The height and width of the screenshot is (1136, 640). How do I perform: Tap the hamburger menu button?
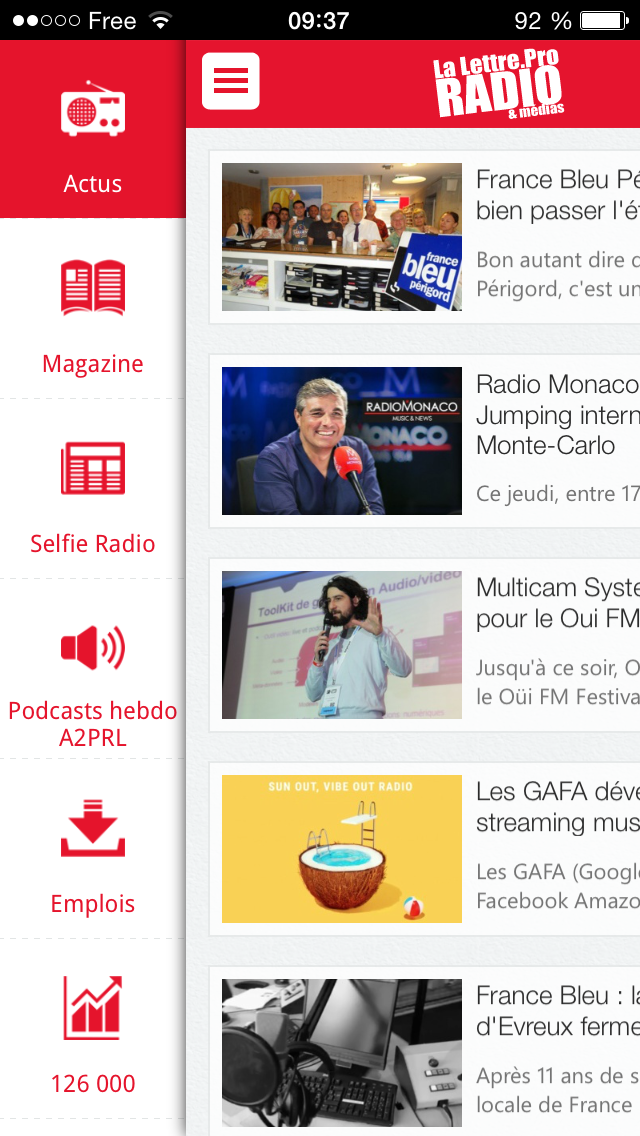tap(231, 81)
